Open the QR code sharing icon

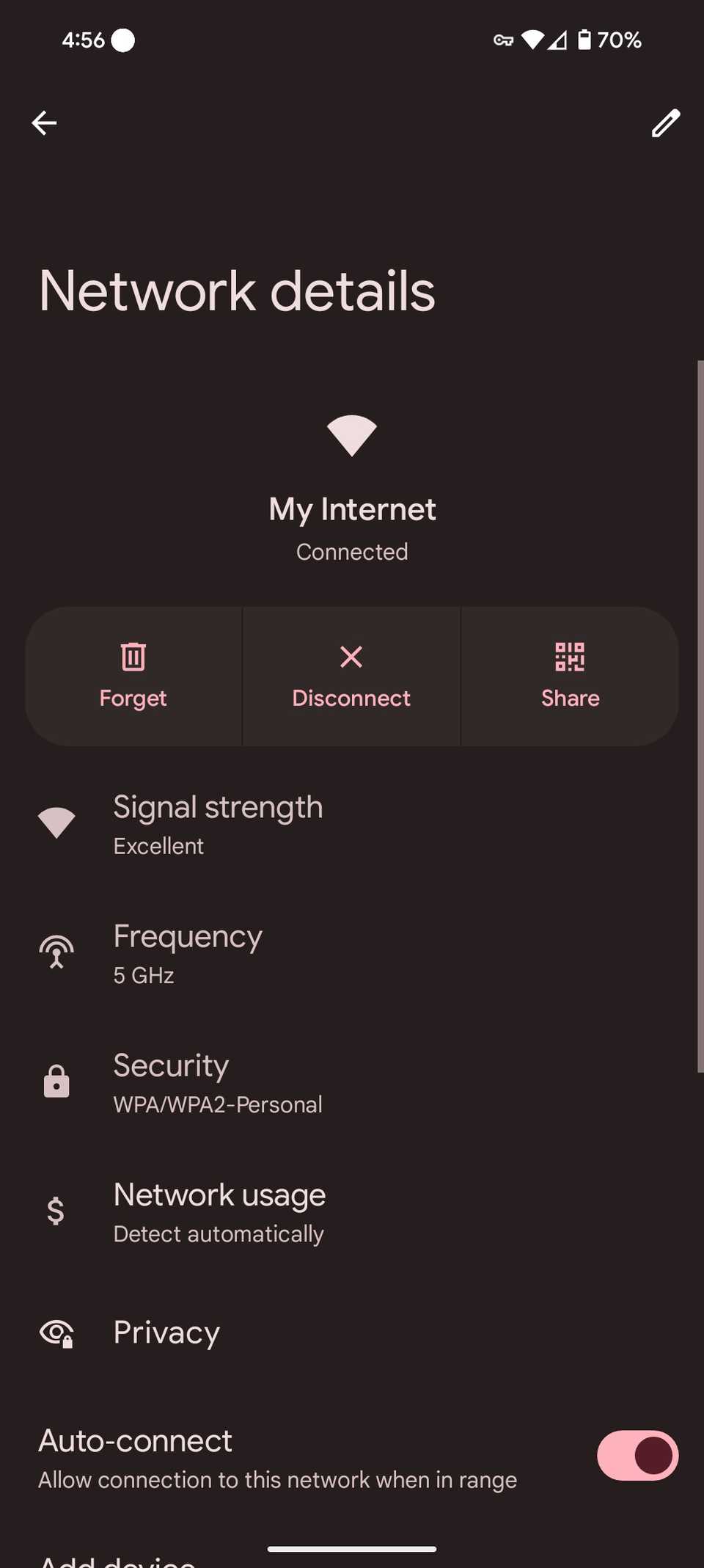pyautogui.click(x=570, y=657)
